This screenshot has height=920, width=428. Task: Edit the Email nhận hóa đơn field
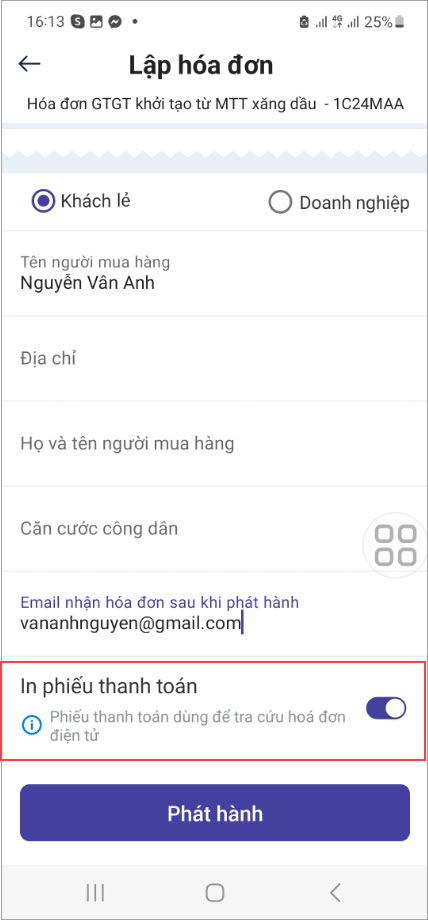214,614
